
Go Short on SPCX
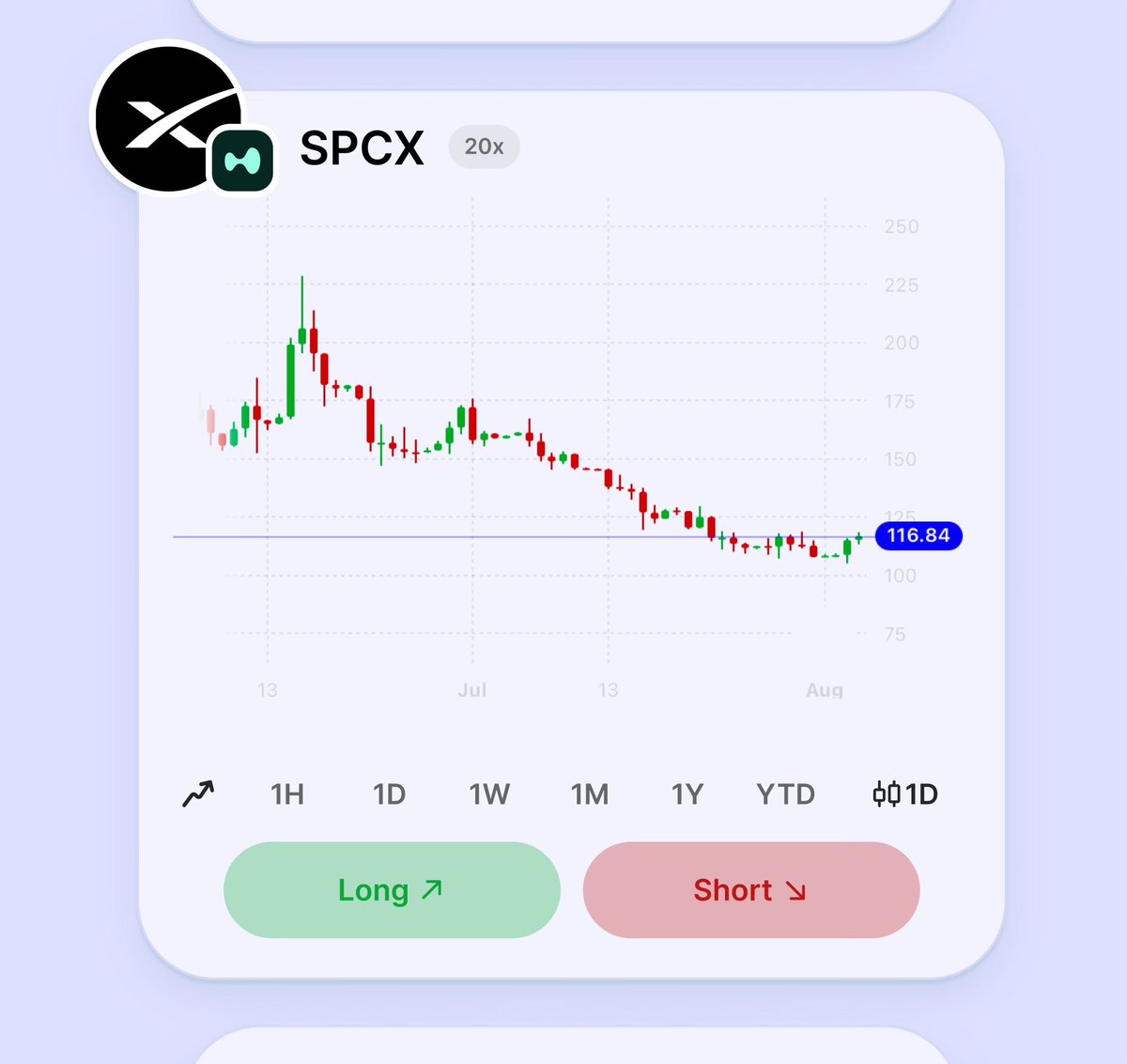click(x=751, y=890)
